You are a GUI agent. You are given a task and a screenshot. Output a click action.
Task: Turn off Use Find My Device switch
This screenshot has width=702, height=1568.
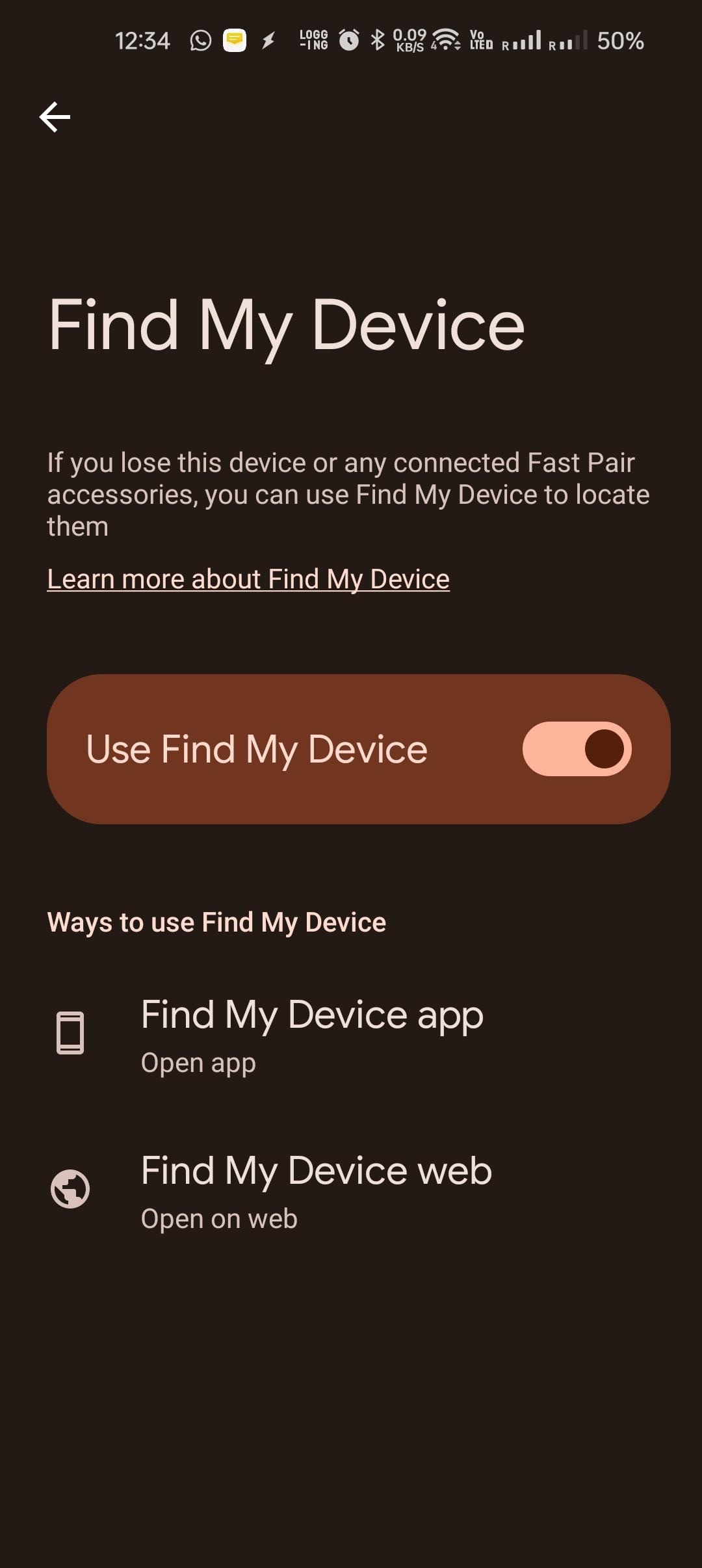pos(577,749)
